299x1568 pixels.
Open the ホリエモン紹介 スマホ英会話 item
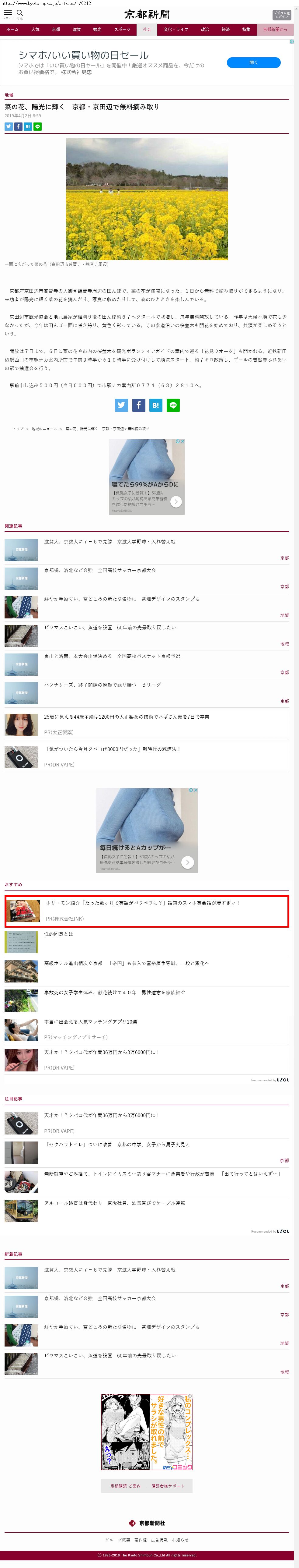tap(143, 903)
